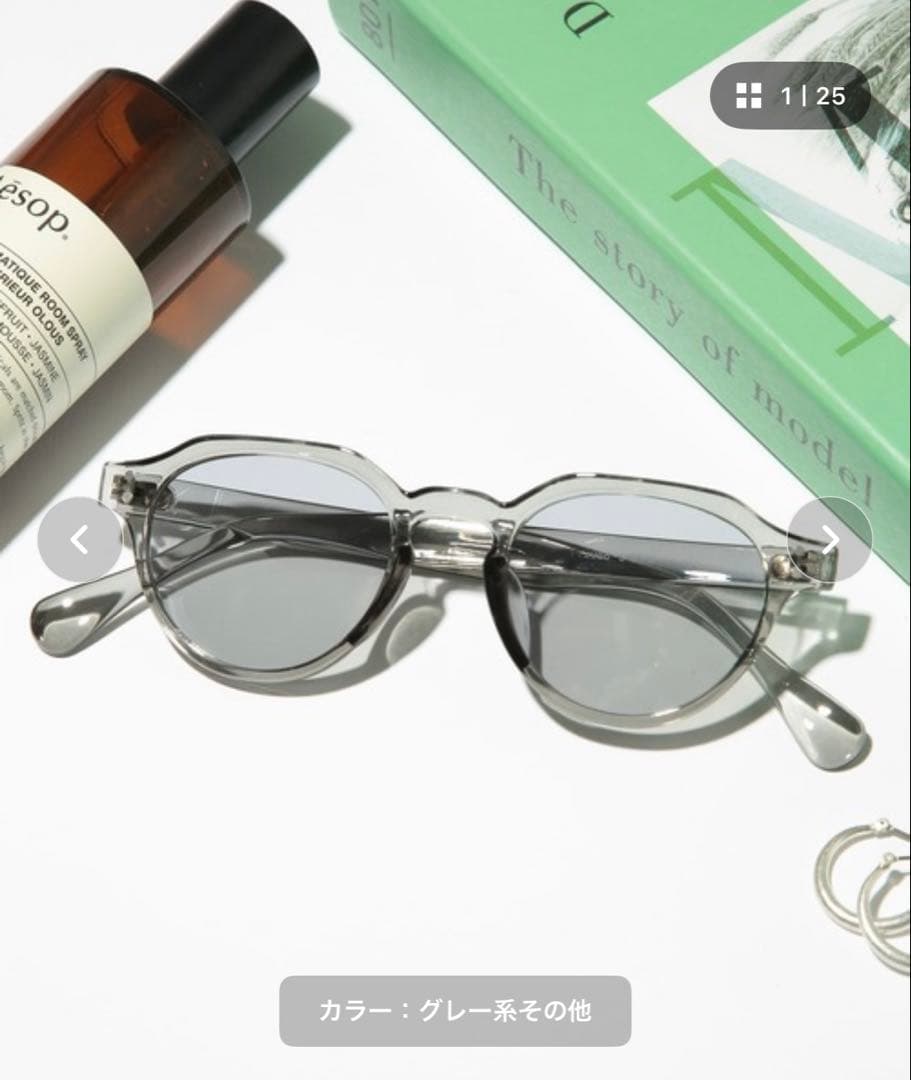This screenshot has height=1080, width=911.
Task: Show the next product image
Action: click(829, 540)
